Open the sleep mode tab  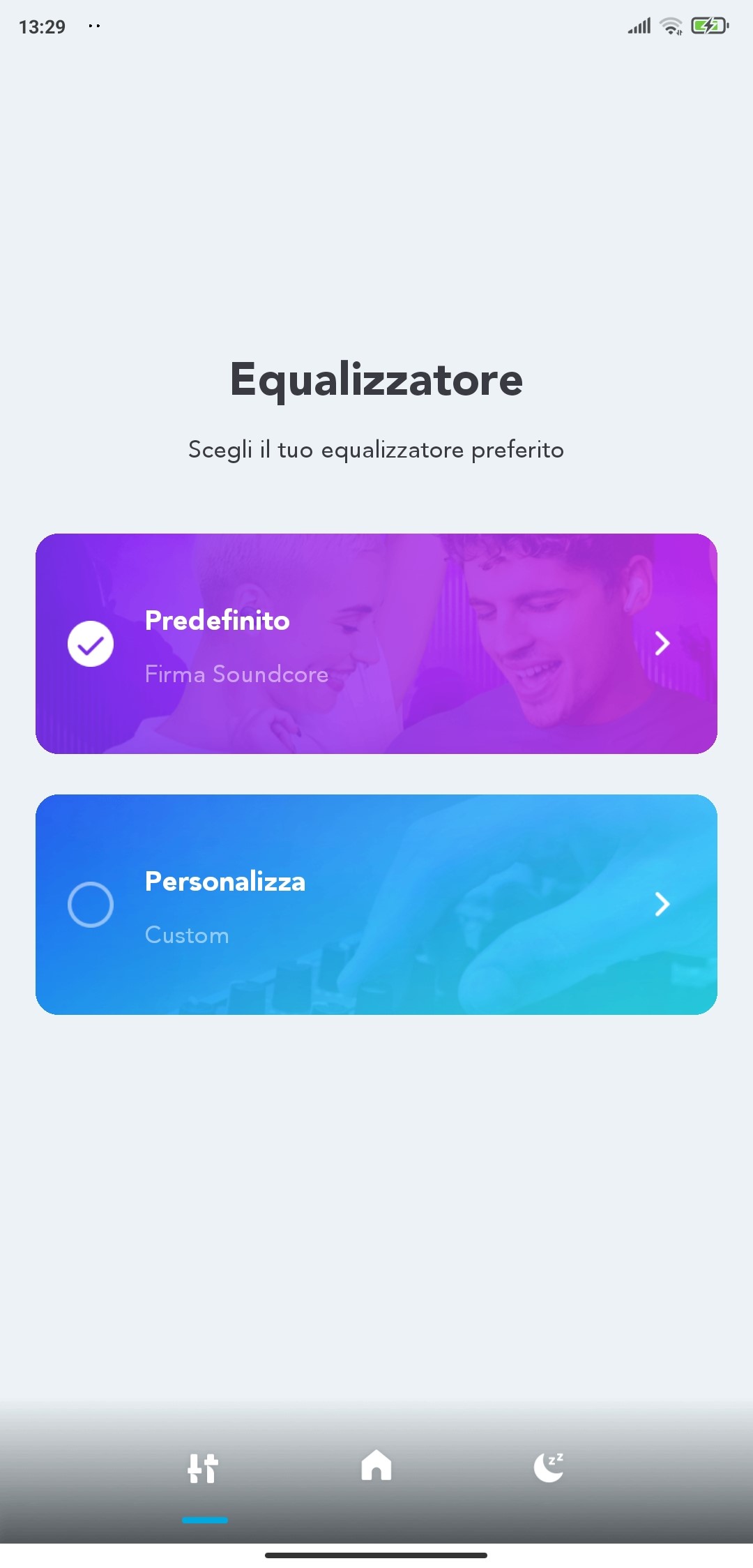549,1467
